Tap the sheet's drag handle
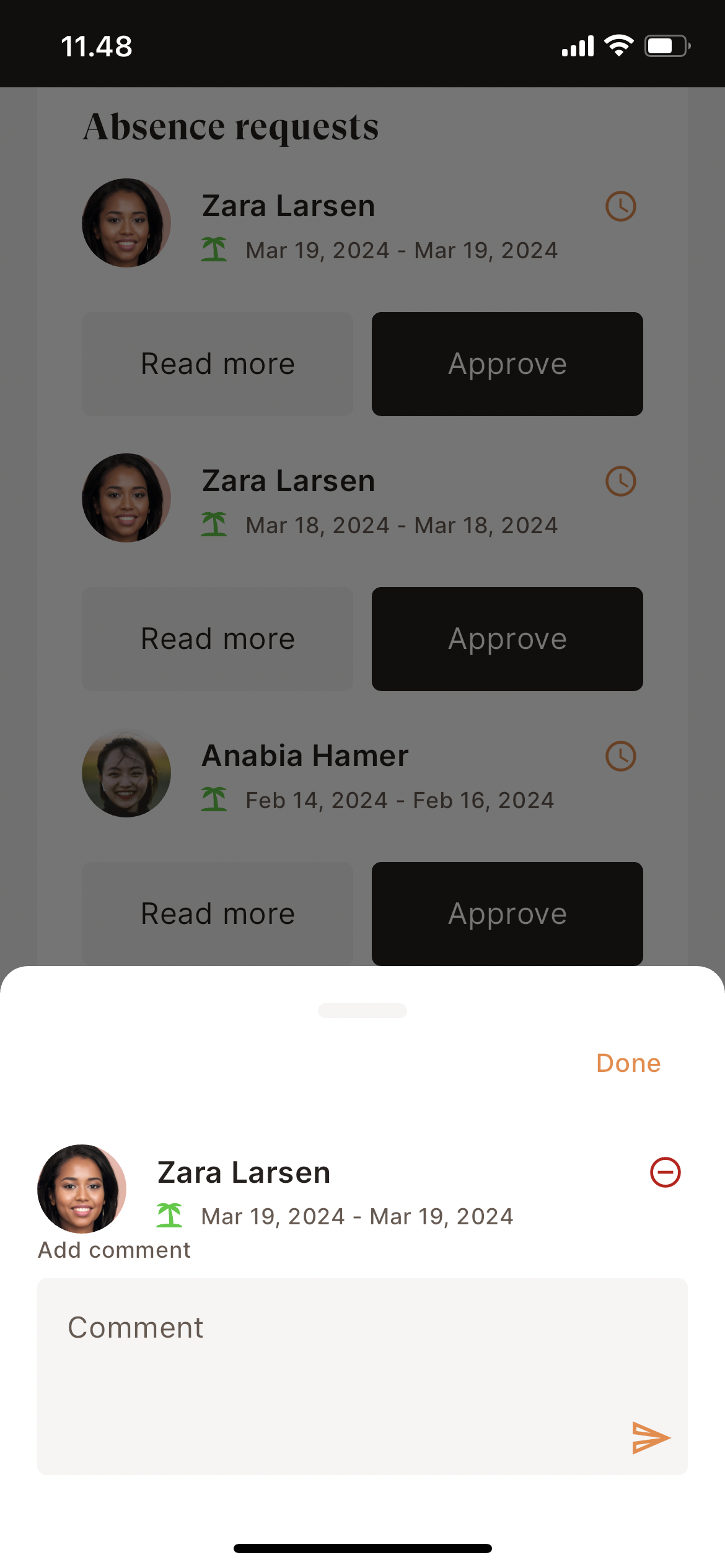The width and height of the screenshot is (725, 1568). point(362,1011)
